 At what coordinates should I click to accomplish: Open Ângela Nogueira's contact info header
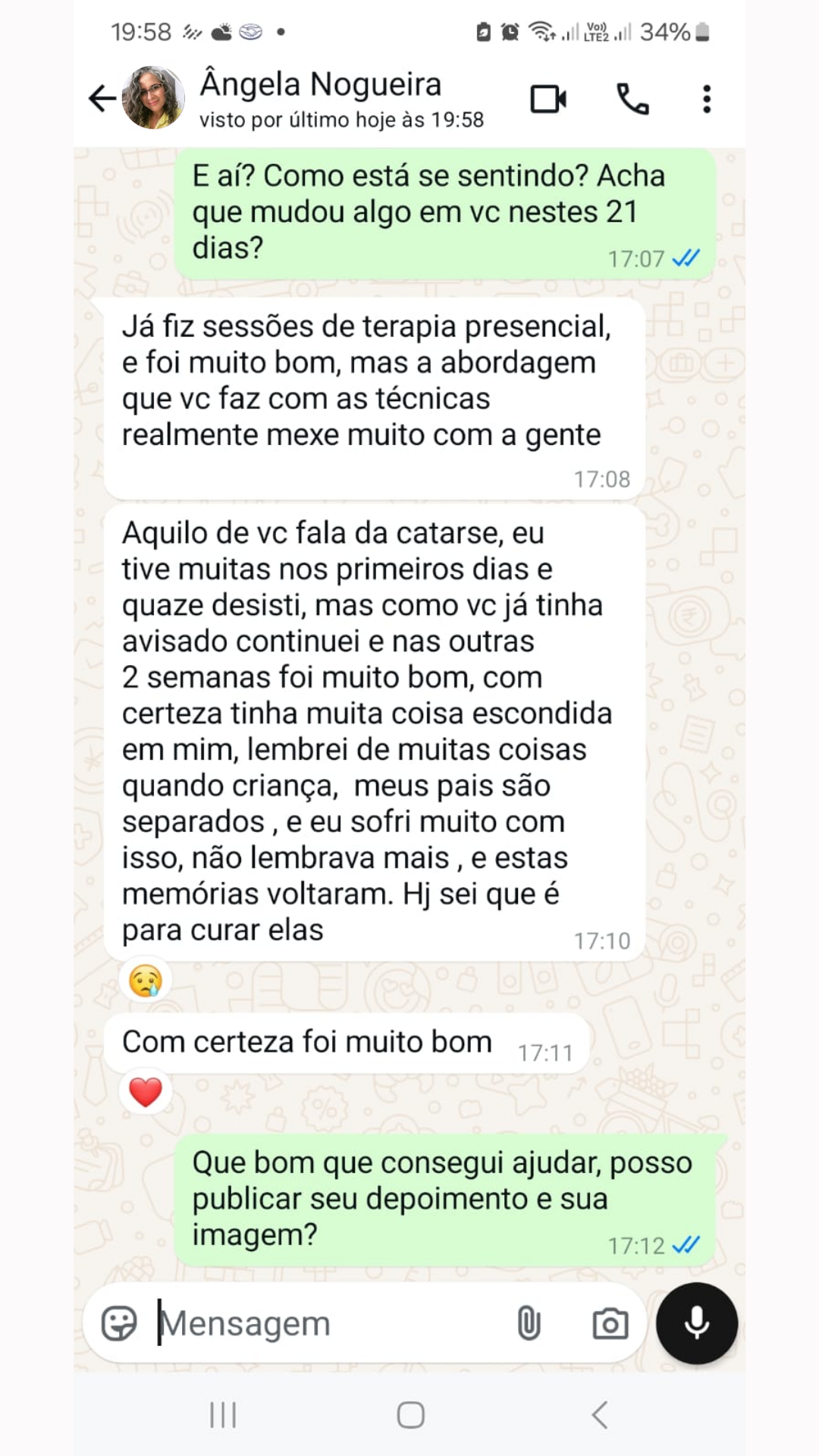tap(341, 99)
